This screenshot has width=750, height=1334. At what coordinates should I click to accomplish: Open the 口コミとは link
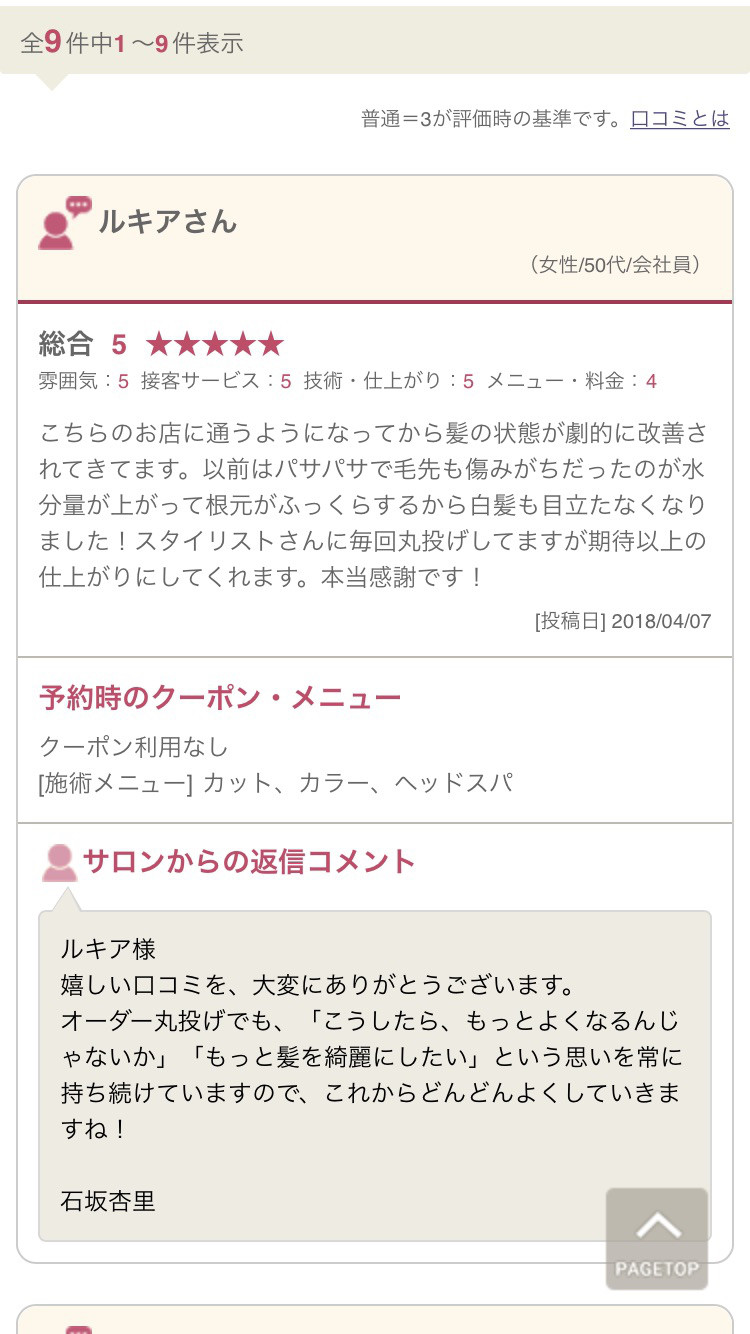[x=680, y=119]
